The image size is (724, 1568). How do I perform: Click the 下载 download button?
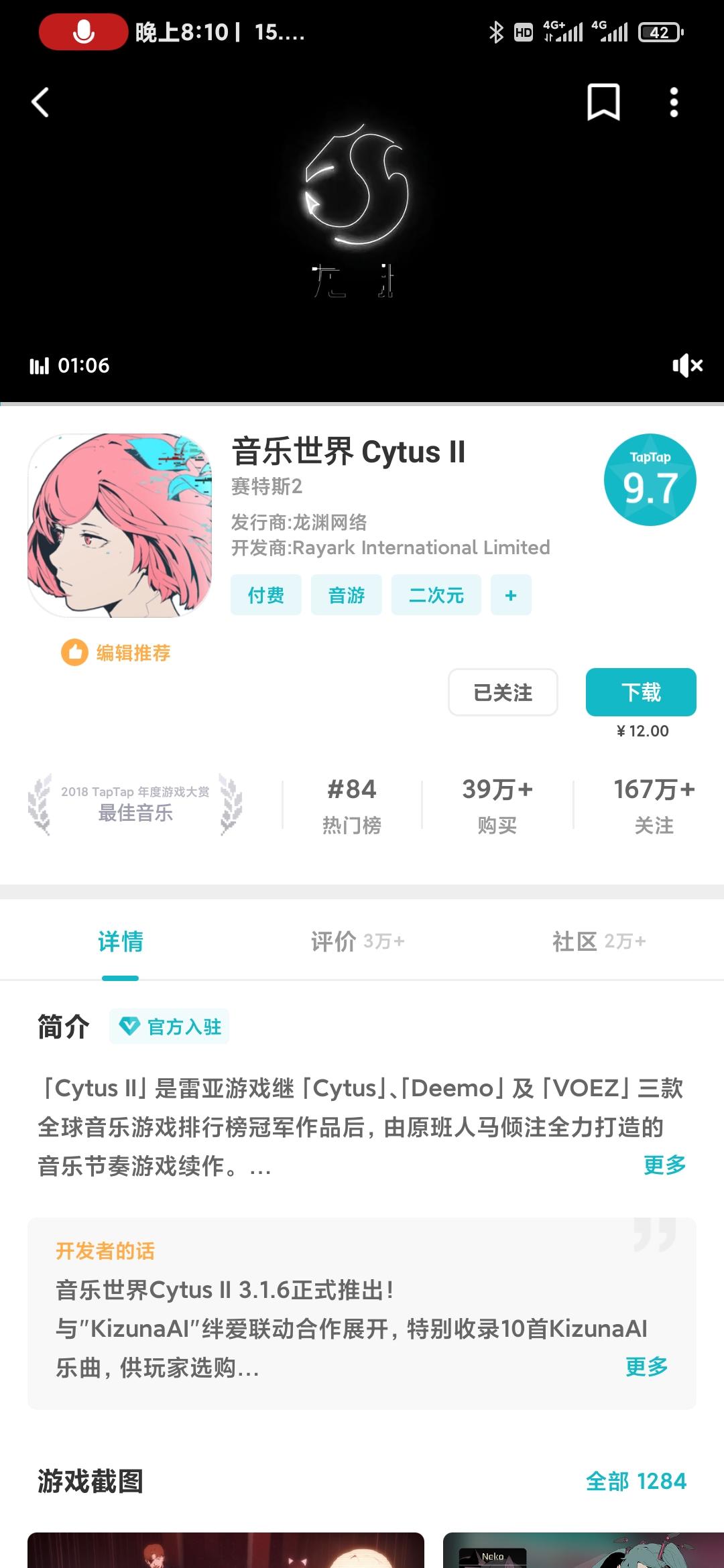(x=641, y=693)
